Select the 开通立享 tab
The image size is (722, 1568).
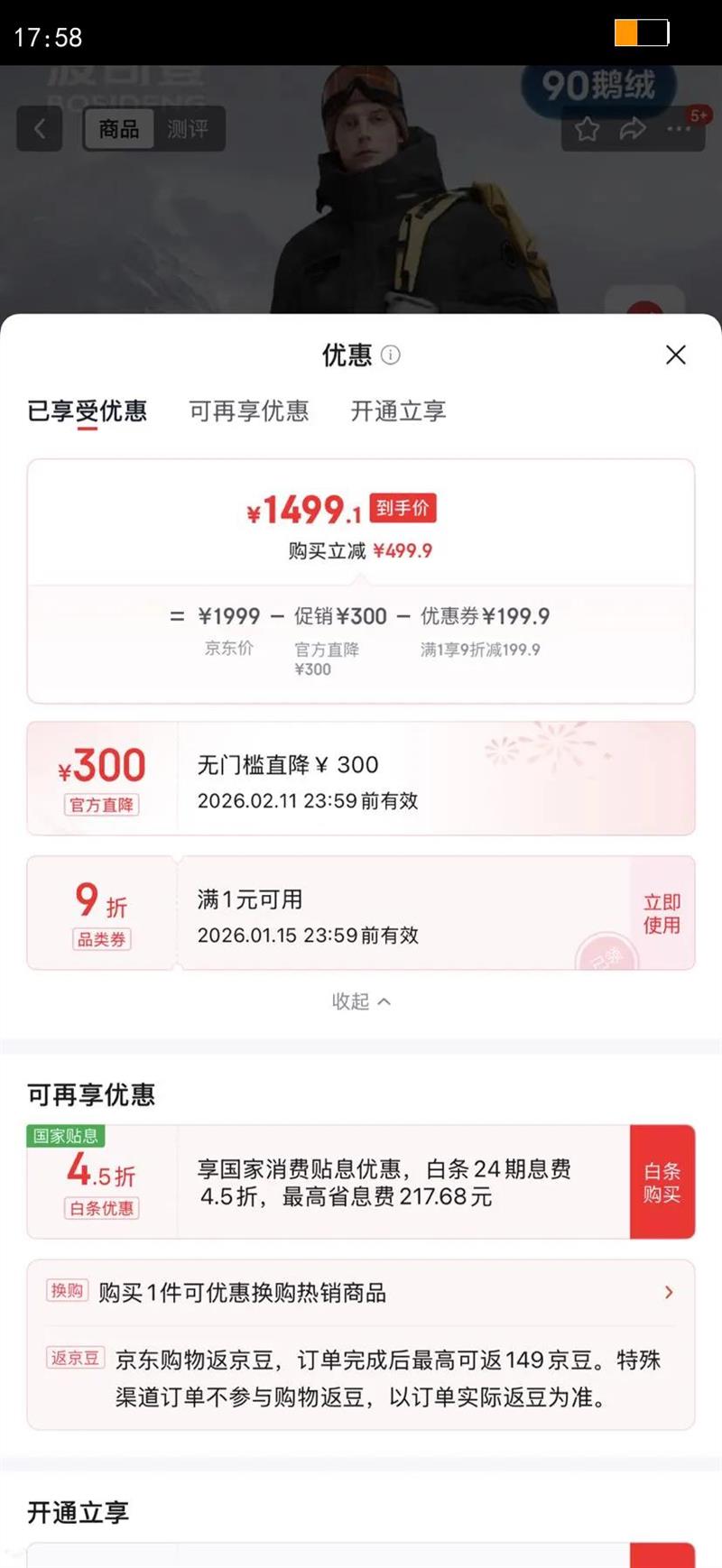coord(397,411)
